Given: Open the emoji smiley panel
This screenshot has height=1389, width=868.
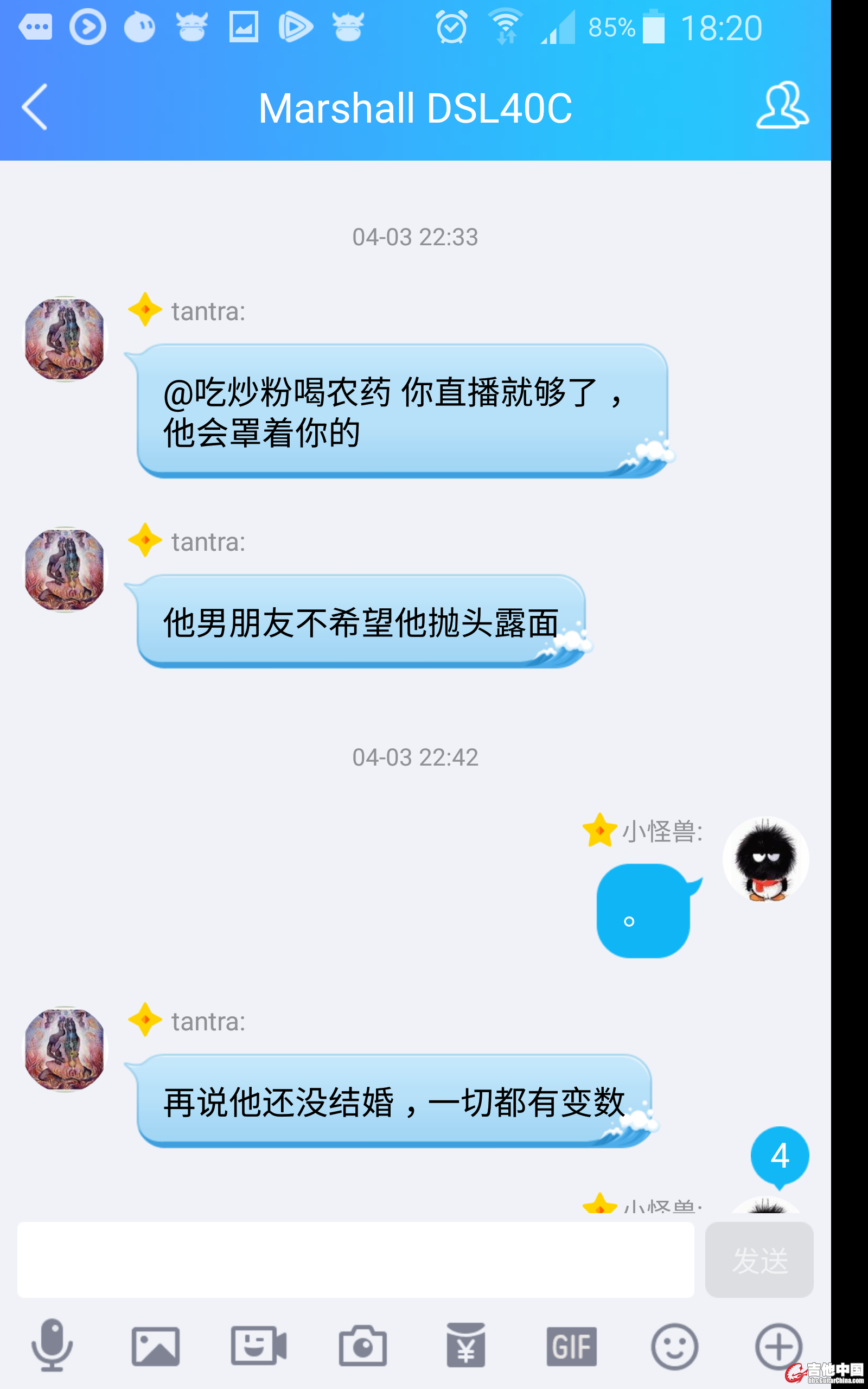Looking at the screenshot, I should point(674,1346).
